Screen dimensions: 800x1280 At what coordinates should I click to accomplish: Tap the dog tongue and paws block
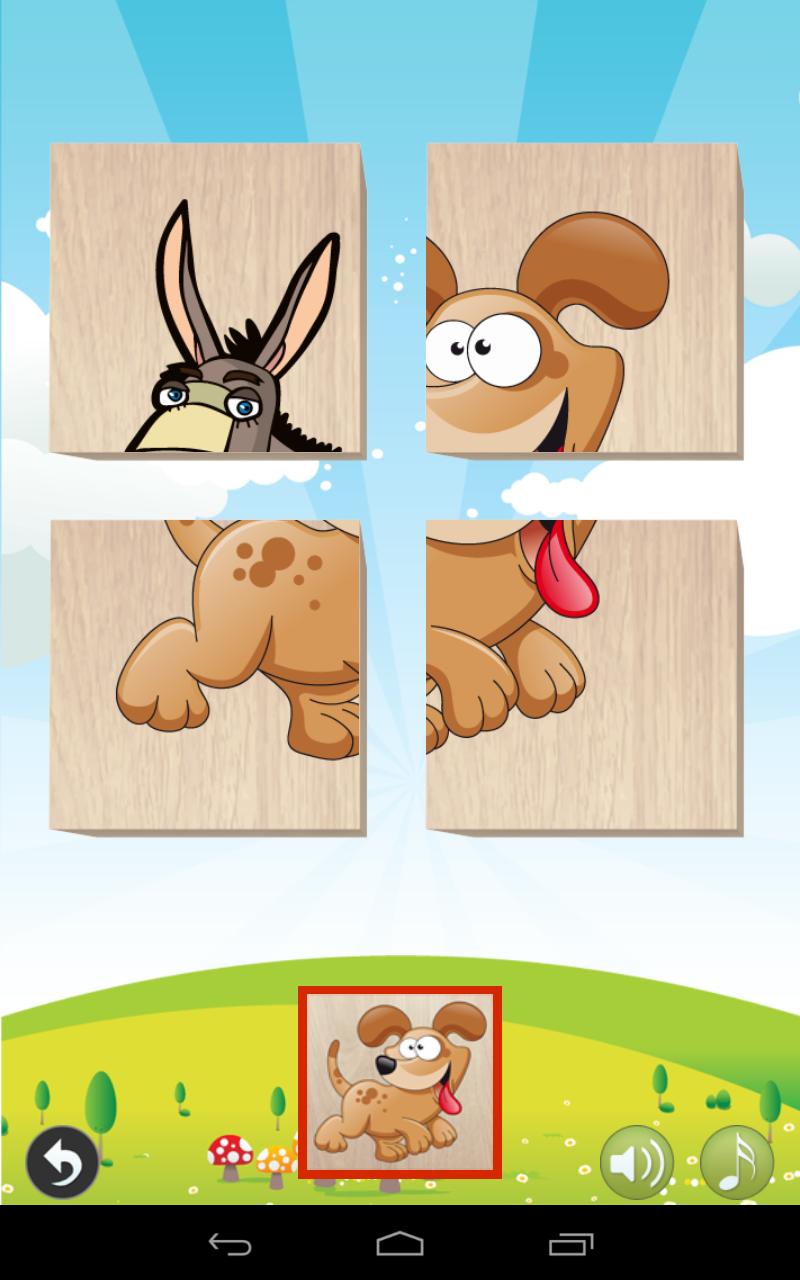point(583,675)
